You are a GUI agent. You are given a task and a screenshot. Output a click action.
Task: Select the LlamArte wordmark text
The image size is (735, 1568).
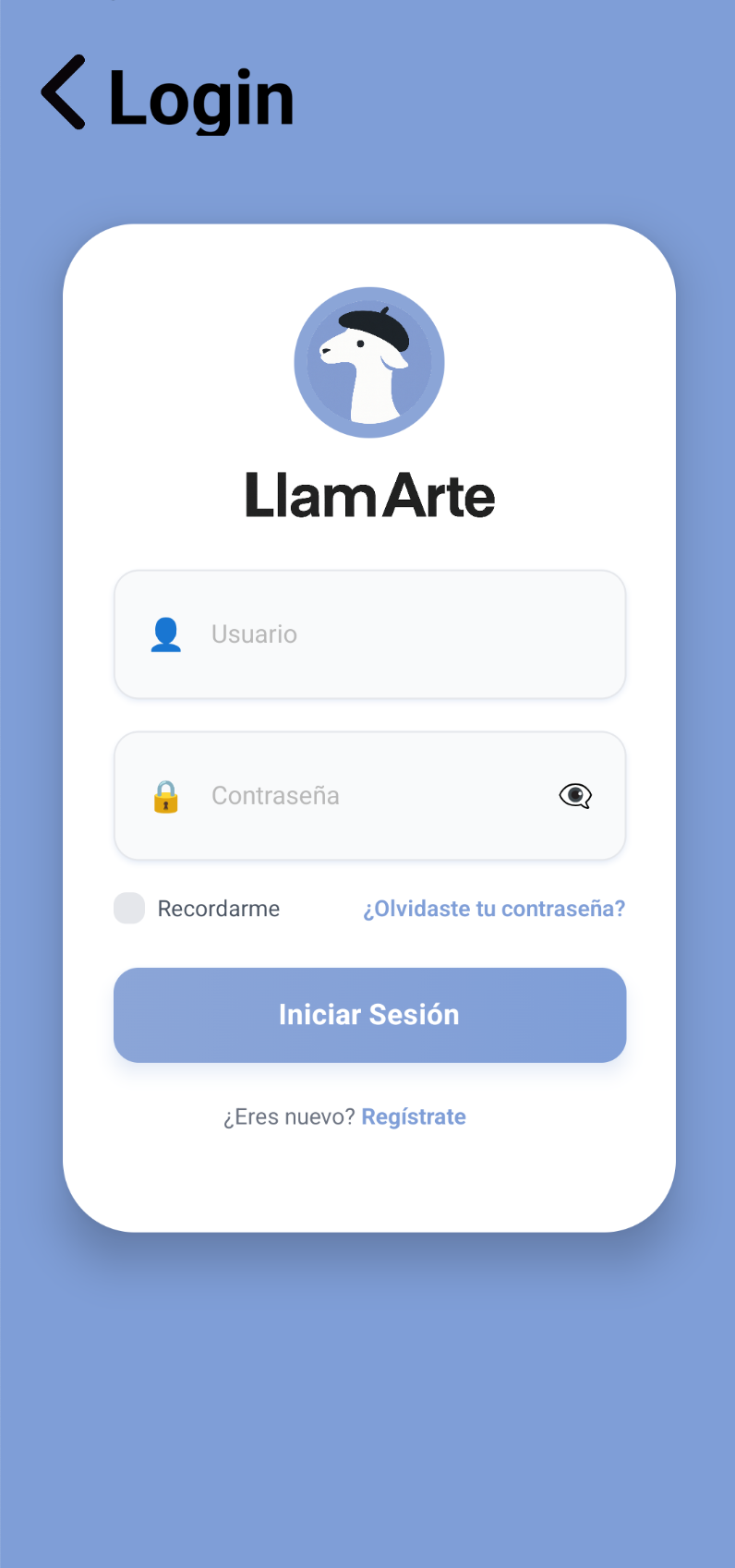point(369,495)
